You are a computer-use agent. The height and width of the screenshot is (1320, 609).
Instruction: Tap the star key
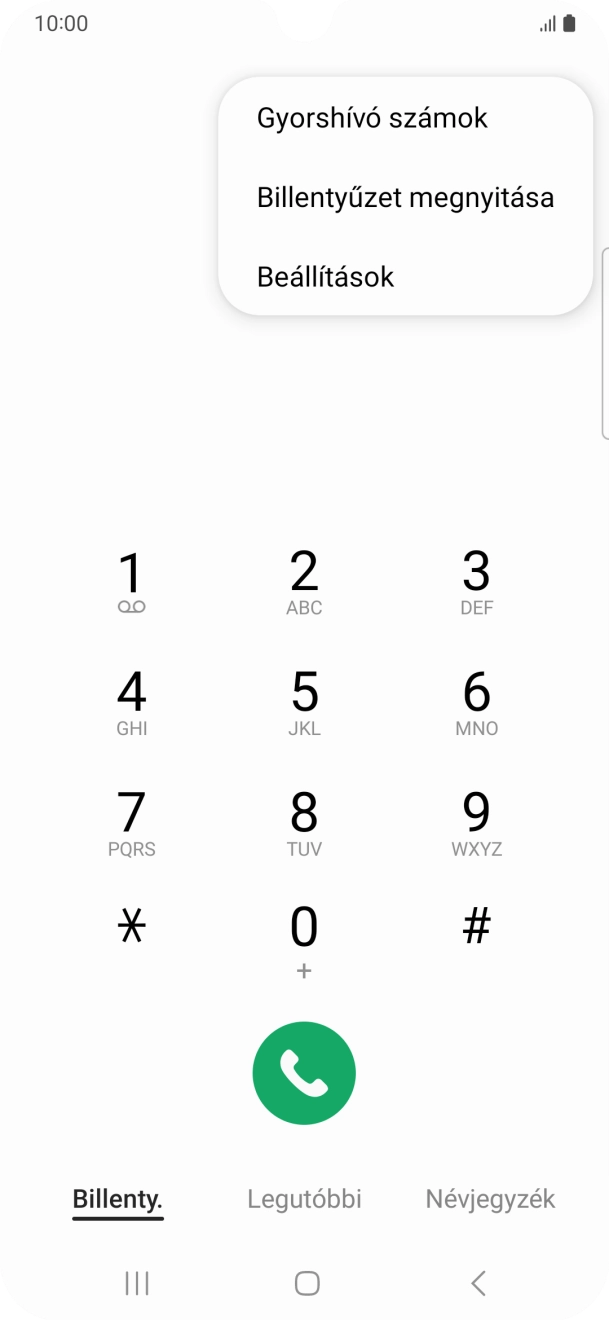131,929
